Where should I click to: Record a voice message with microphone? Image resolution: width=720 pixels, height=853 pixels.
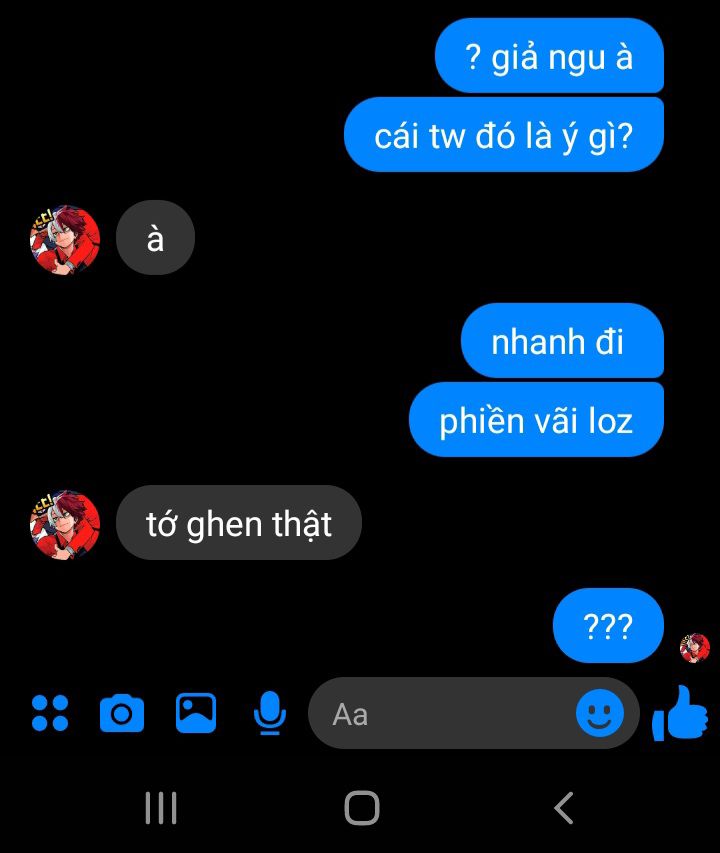pos(269,713)
